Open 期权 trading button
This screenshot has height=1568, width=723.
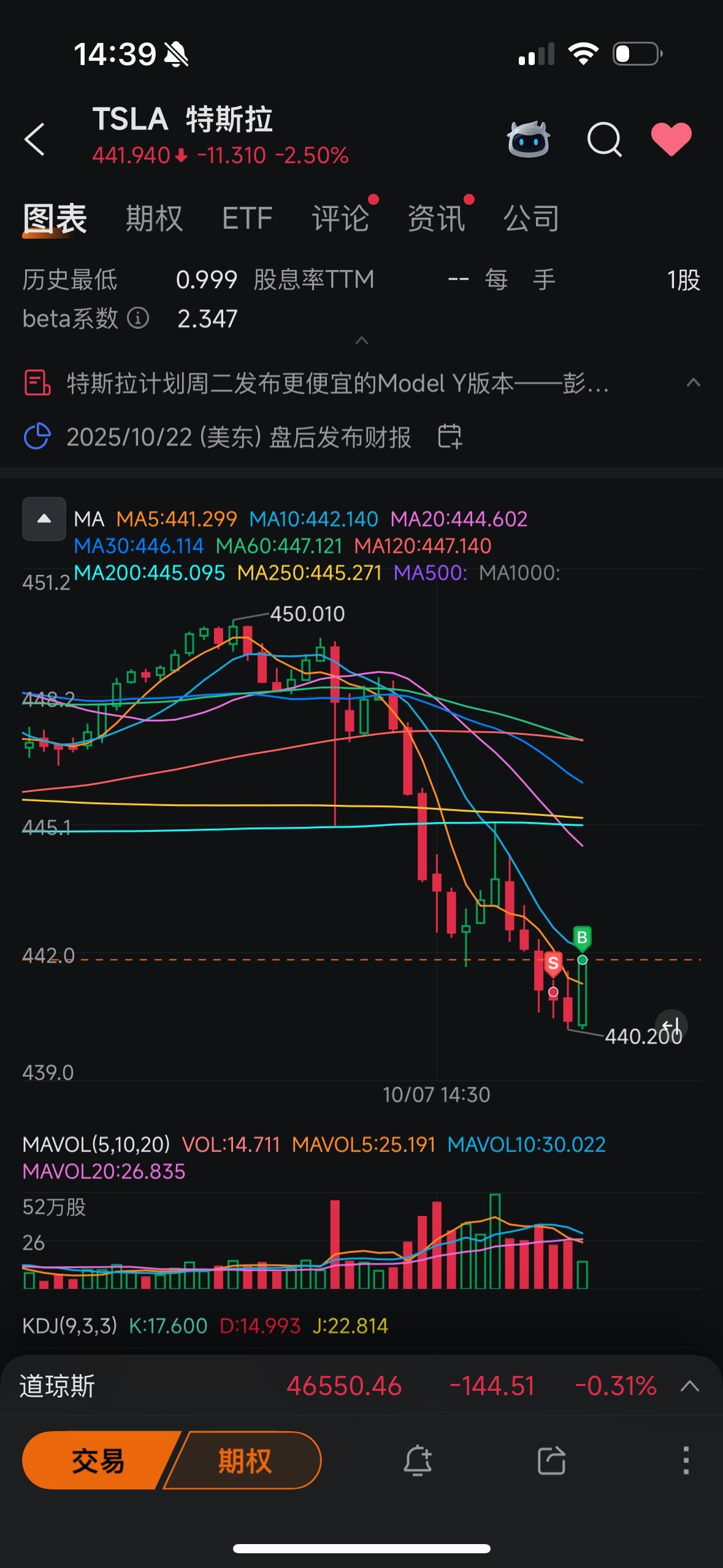coord(245,1460)
